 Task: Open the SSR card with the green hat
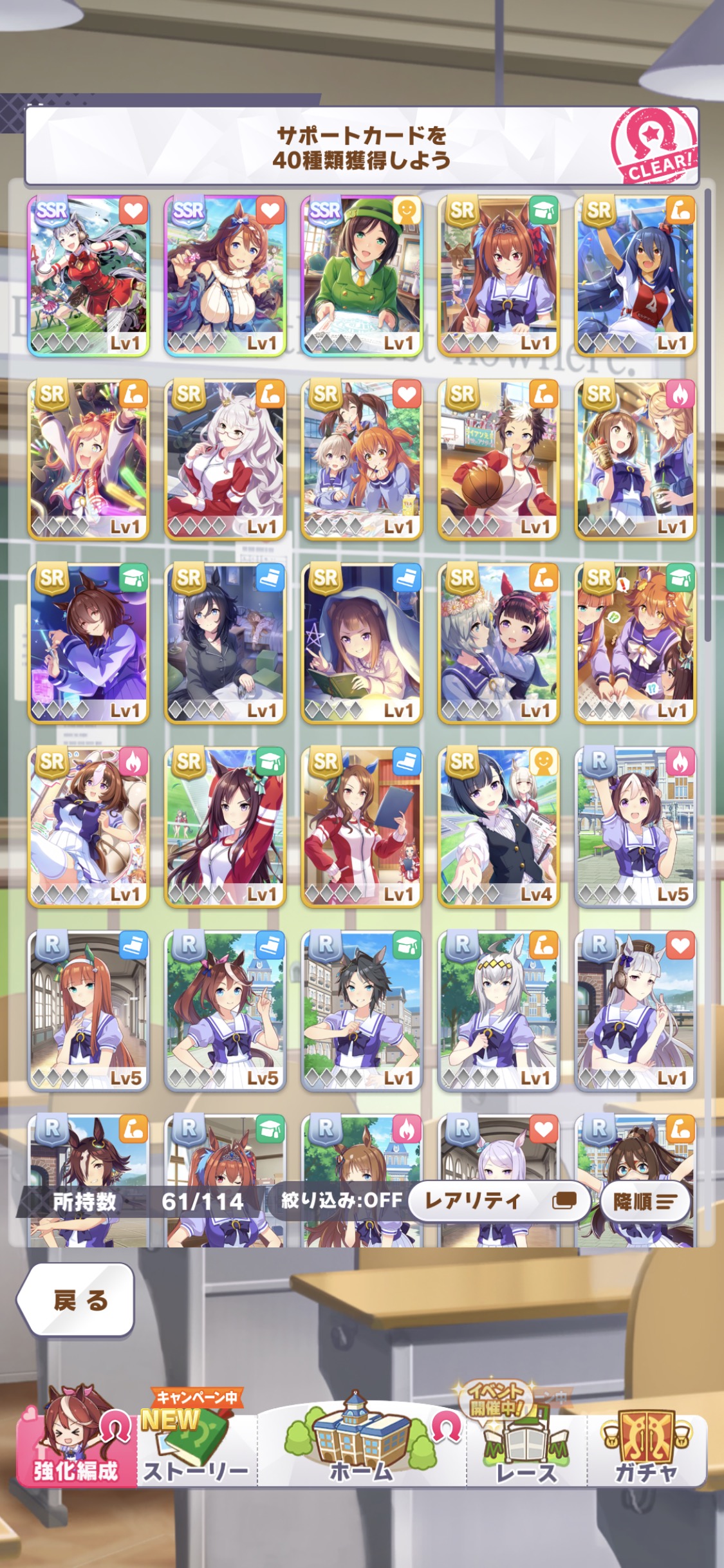(362, 276)
